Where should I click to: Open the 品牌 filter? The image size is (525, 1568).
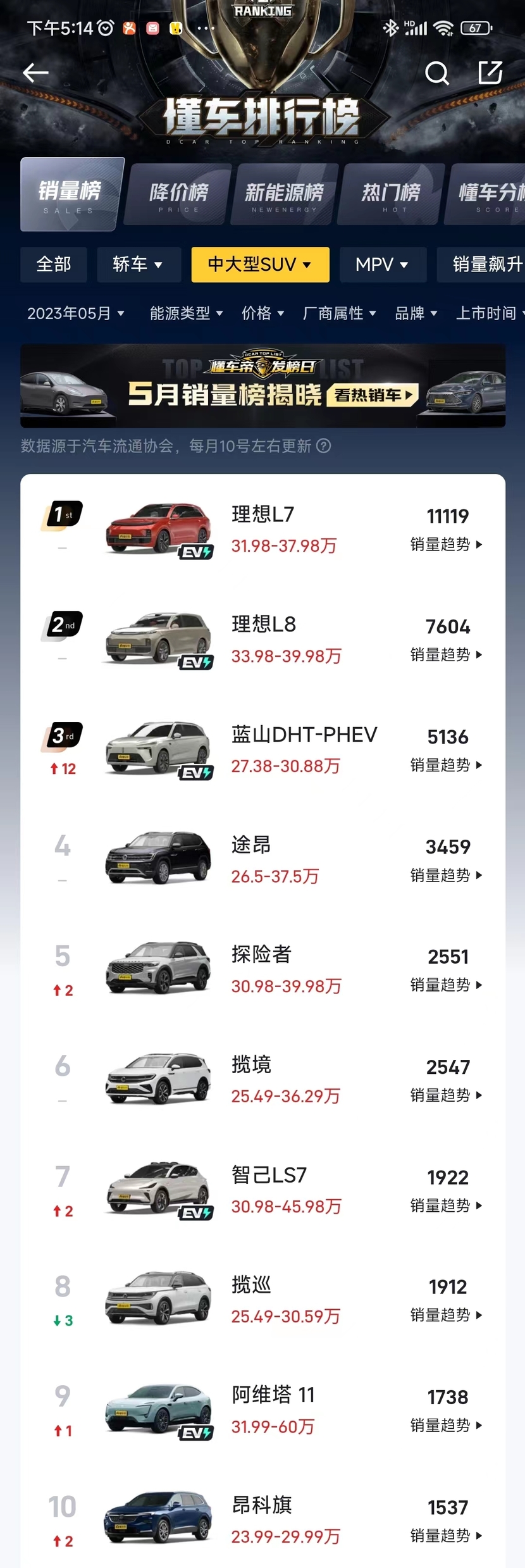[416, 313]
